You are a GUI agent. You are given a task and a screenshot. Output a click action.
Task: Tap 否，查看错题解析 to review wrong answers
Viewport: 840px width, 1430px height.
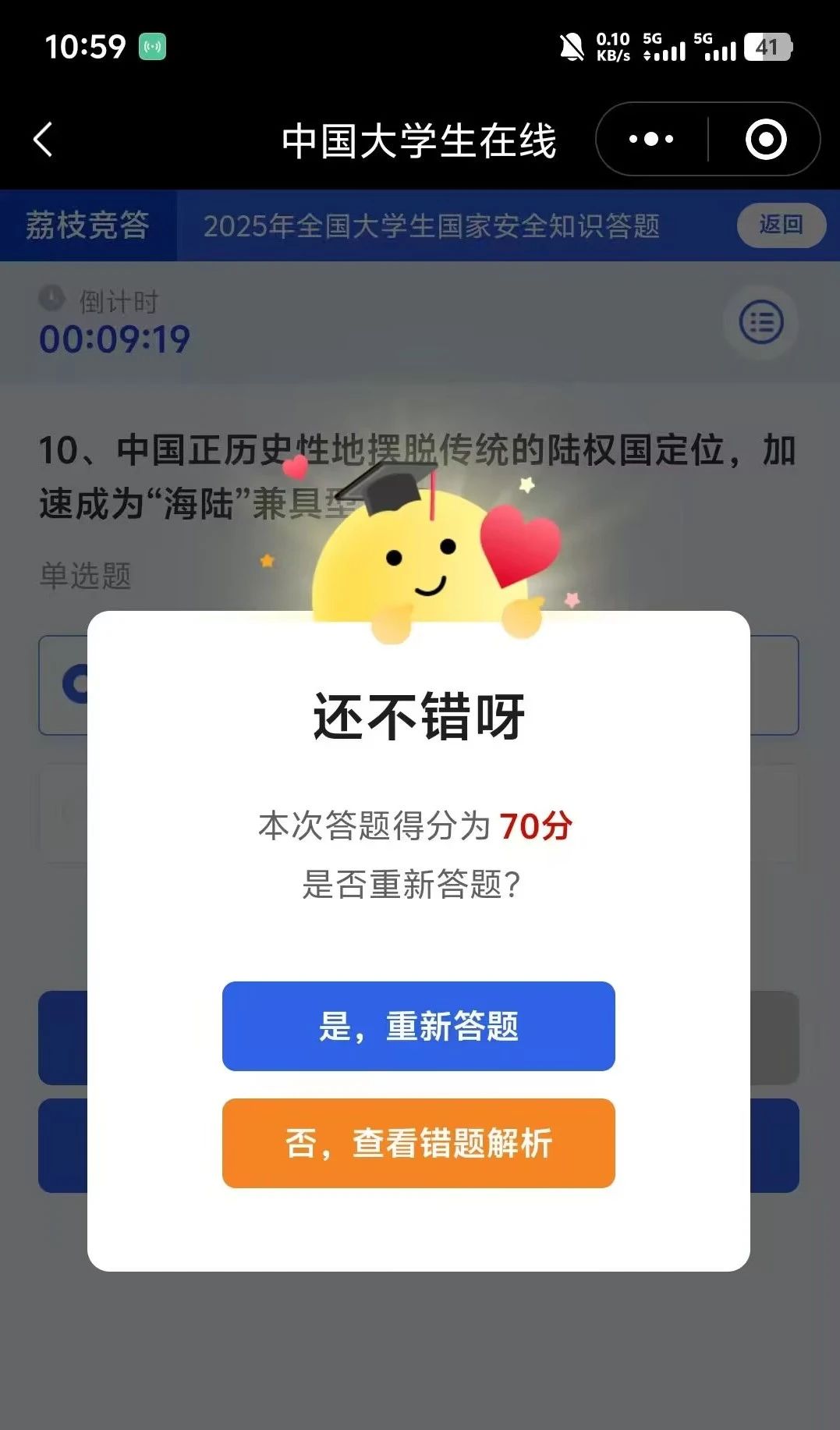coord(419,1144)
